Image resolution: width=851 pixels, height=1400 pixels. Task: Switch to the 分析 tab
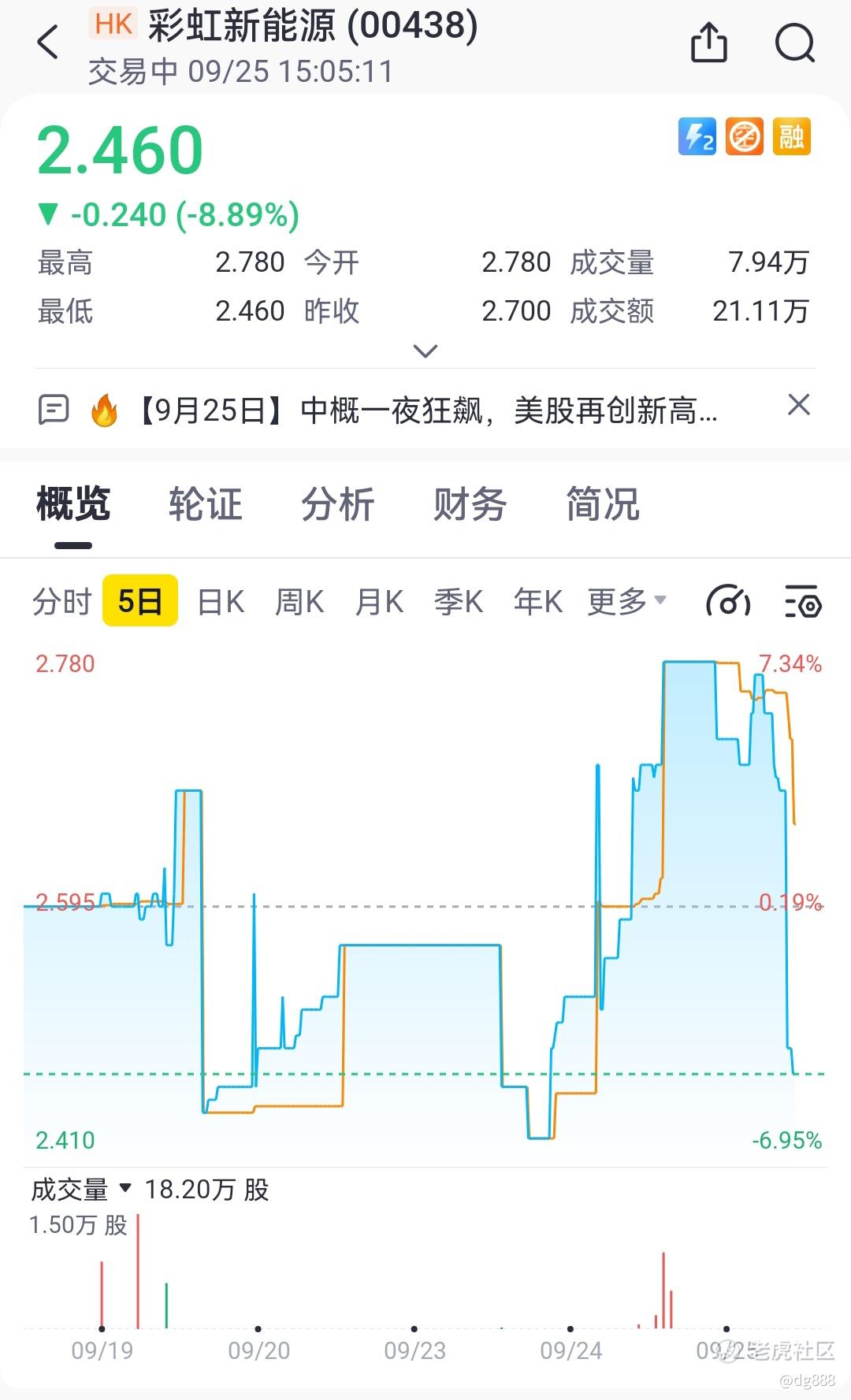pos(337,504)
